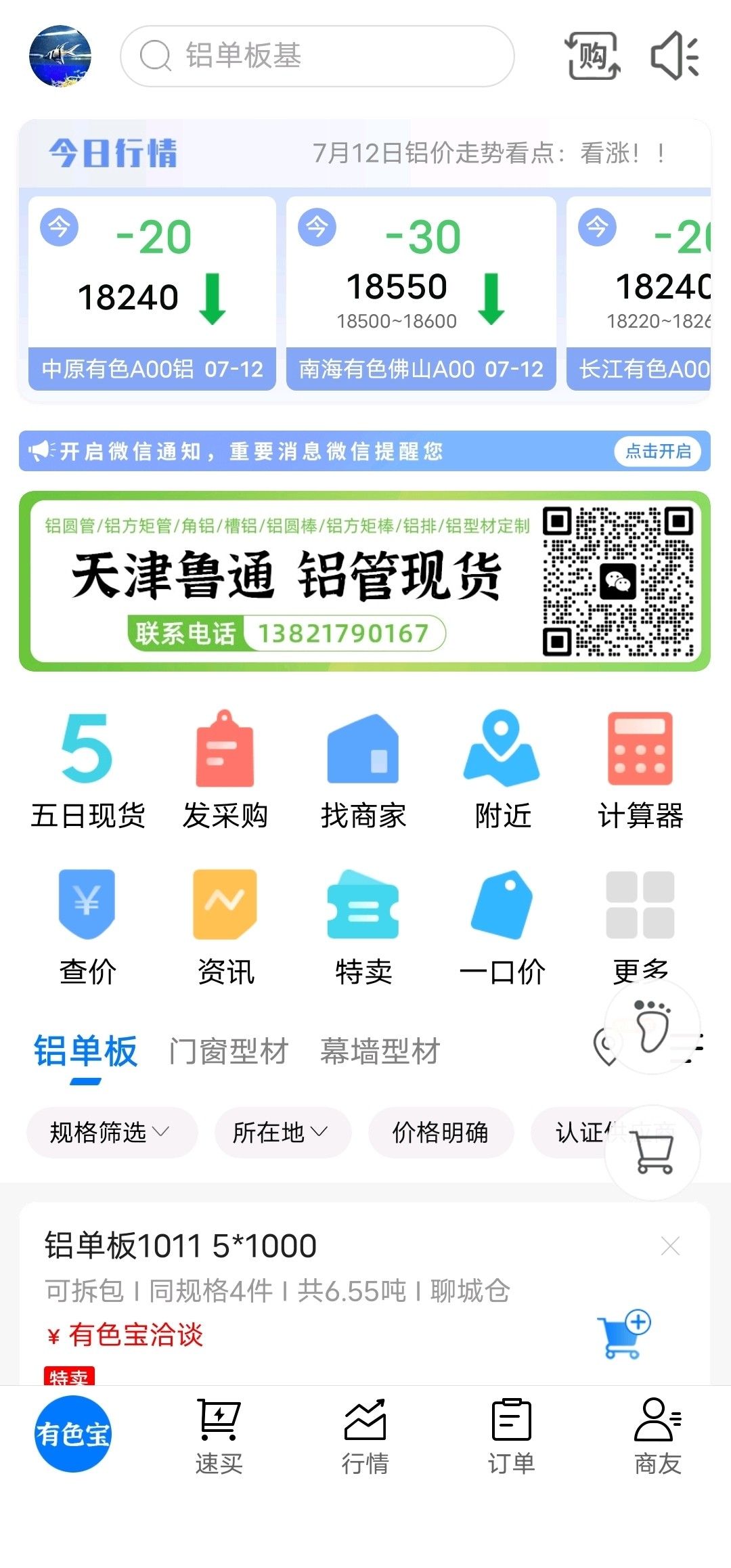This screenshot has width=731, height=1568.
Task: Open the 购 purchase icon
Action: pyautogui.click(x=592, y=56)
